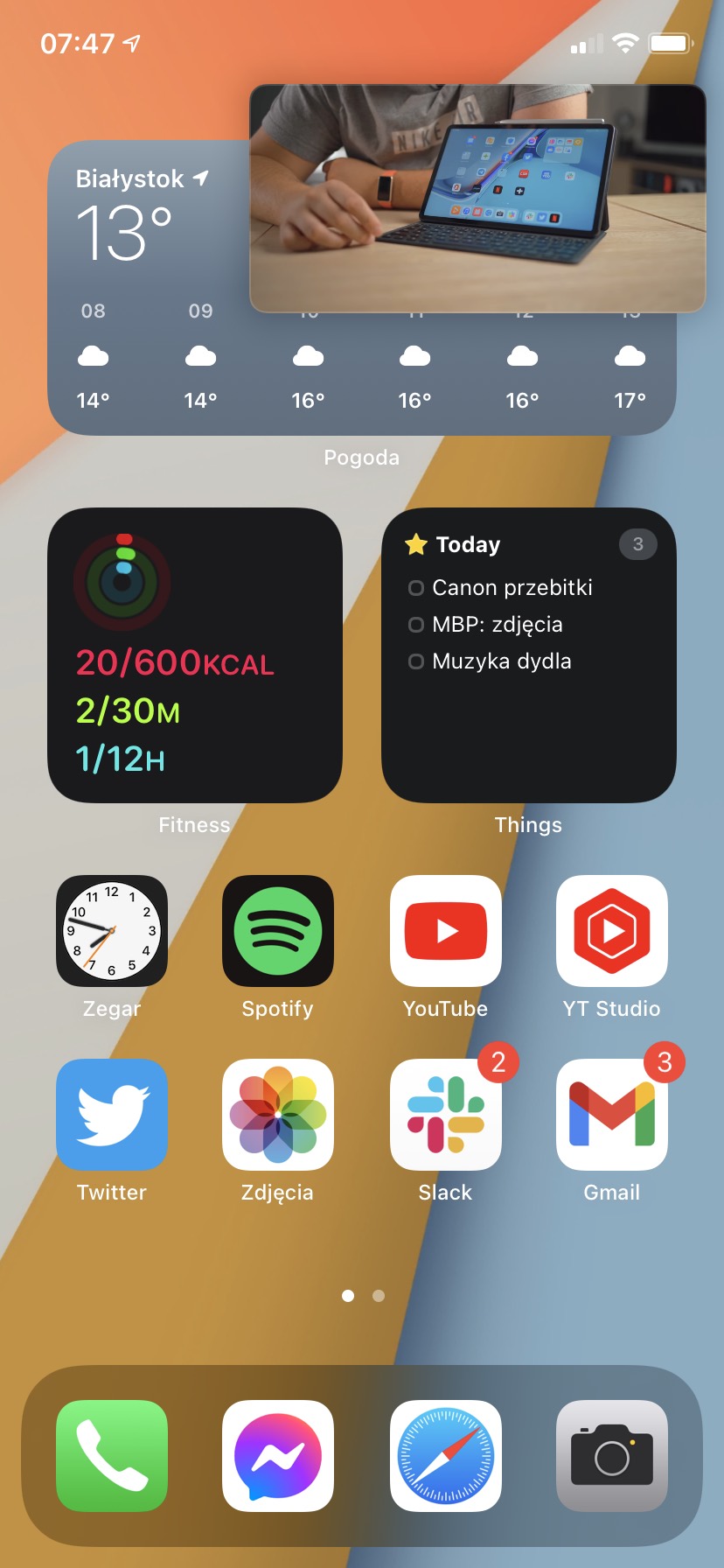Launch the Camera from the dock
The width and height of the screenshot is (724, 1568).
coord(612,1456)
